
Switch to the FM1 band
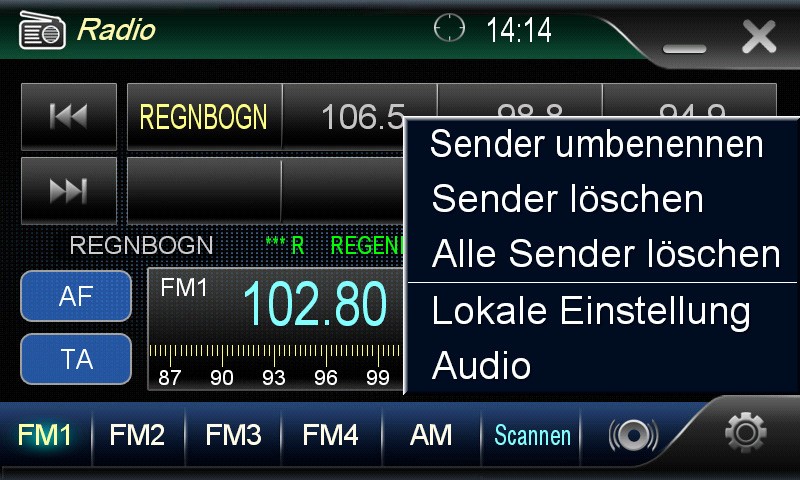[x=45, y=435]
